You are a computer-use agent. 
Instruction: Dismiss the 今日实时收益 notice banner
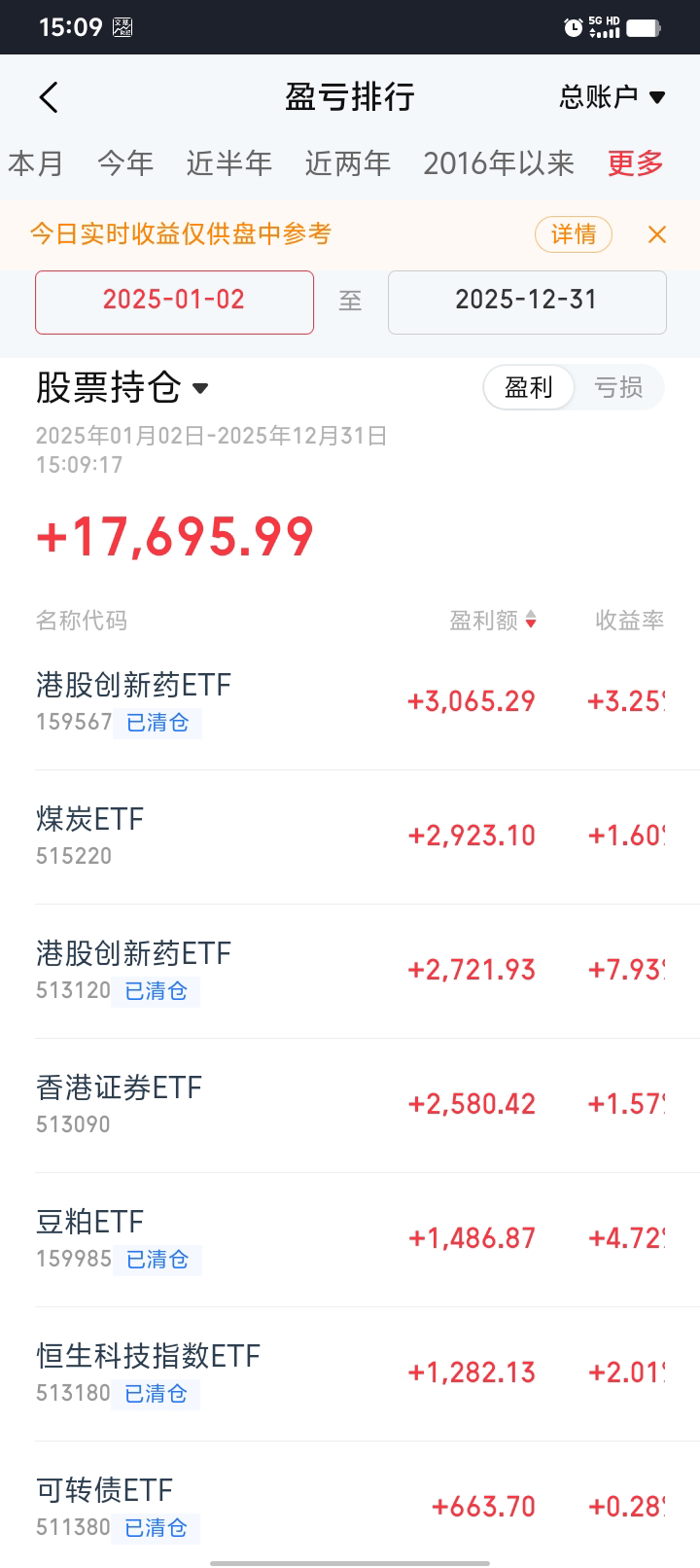[x=657, y=234]
